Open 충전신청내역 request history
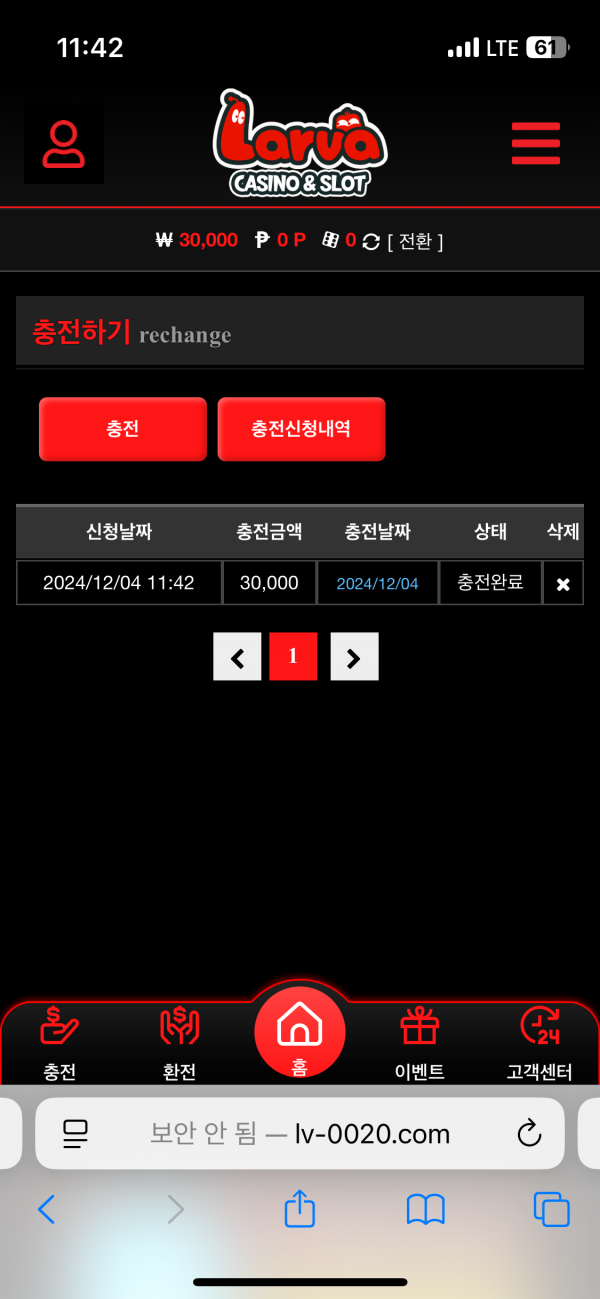The height and width of the screenshot is (1299, 600). tap(301, 429)
